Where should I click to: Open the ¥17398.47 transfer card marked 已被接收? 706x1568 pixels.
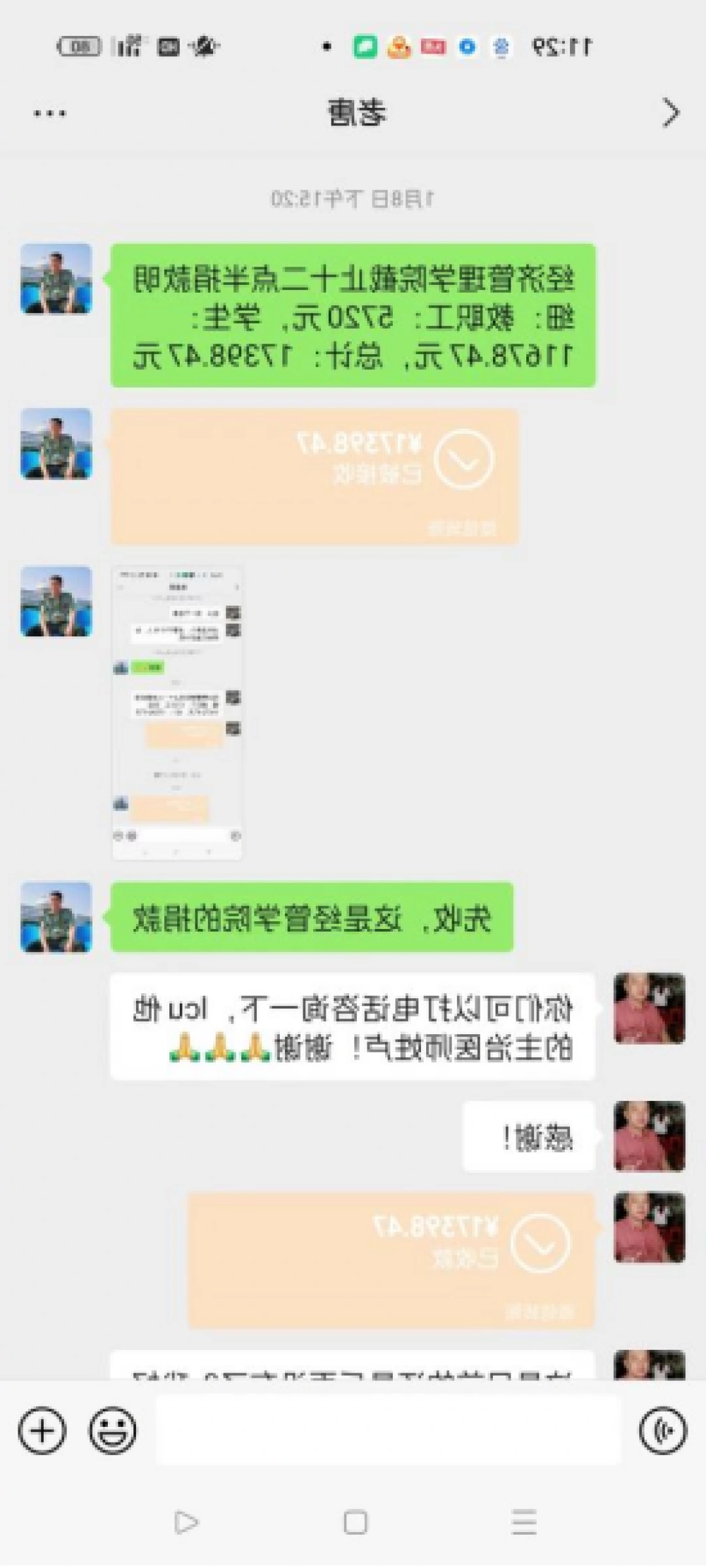pyautogui.click(x=314, y=476)
